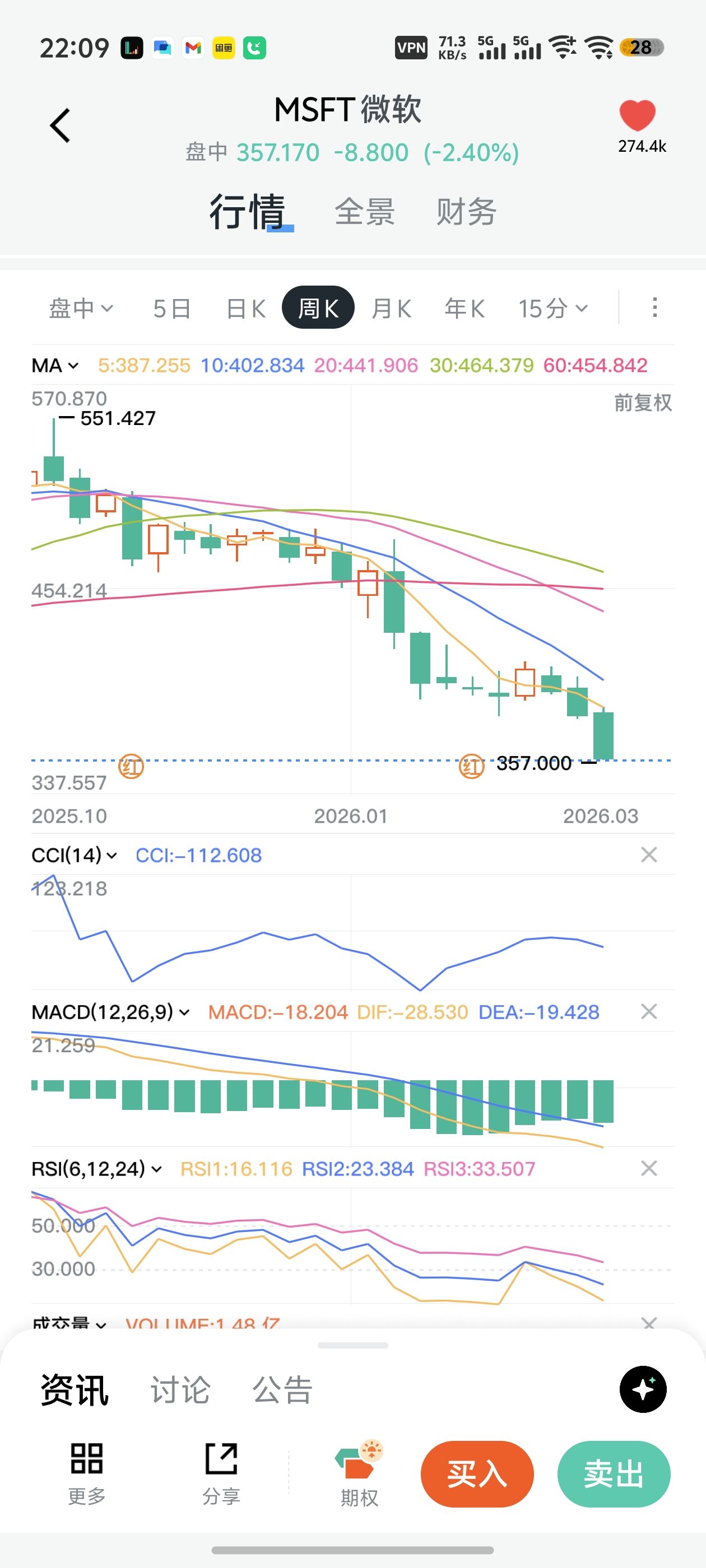Screen dimensions: 706x1568
Task: Open the chart overflow menu dots
Action: coord(654,307)
